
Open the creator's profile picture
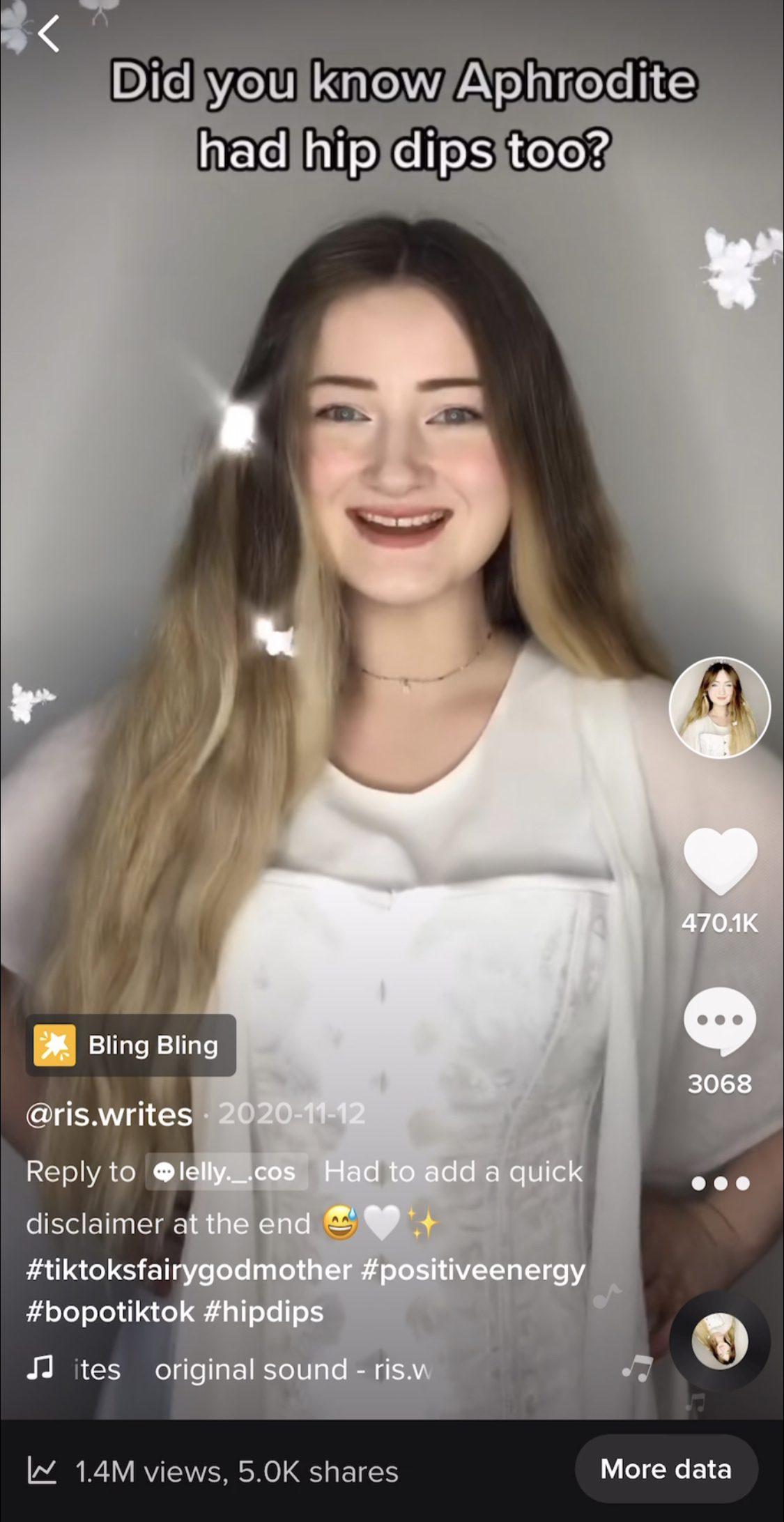719,707
